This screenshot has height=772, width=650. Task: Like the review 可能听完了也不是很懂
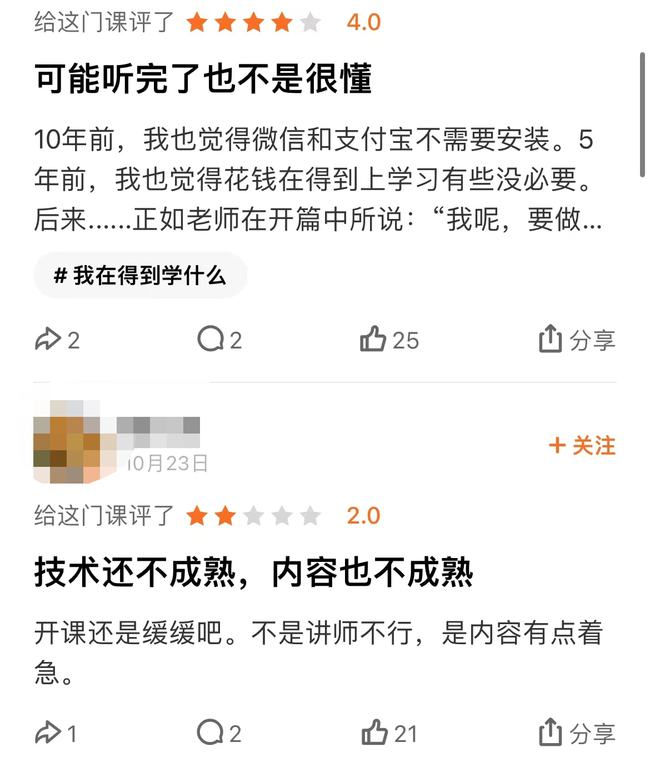click(389, 340)
